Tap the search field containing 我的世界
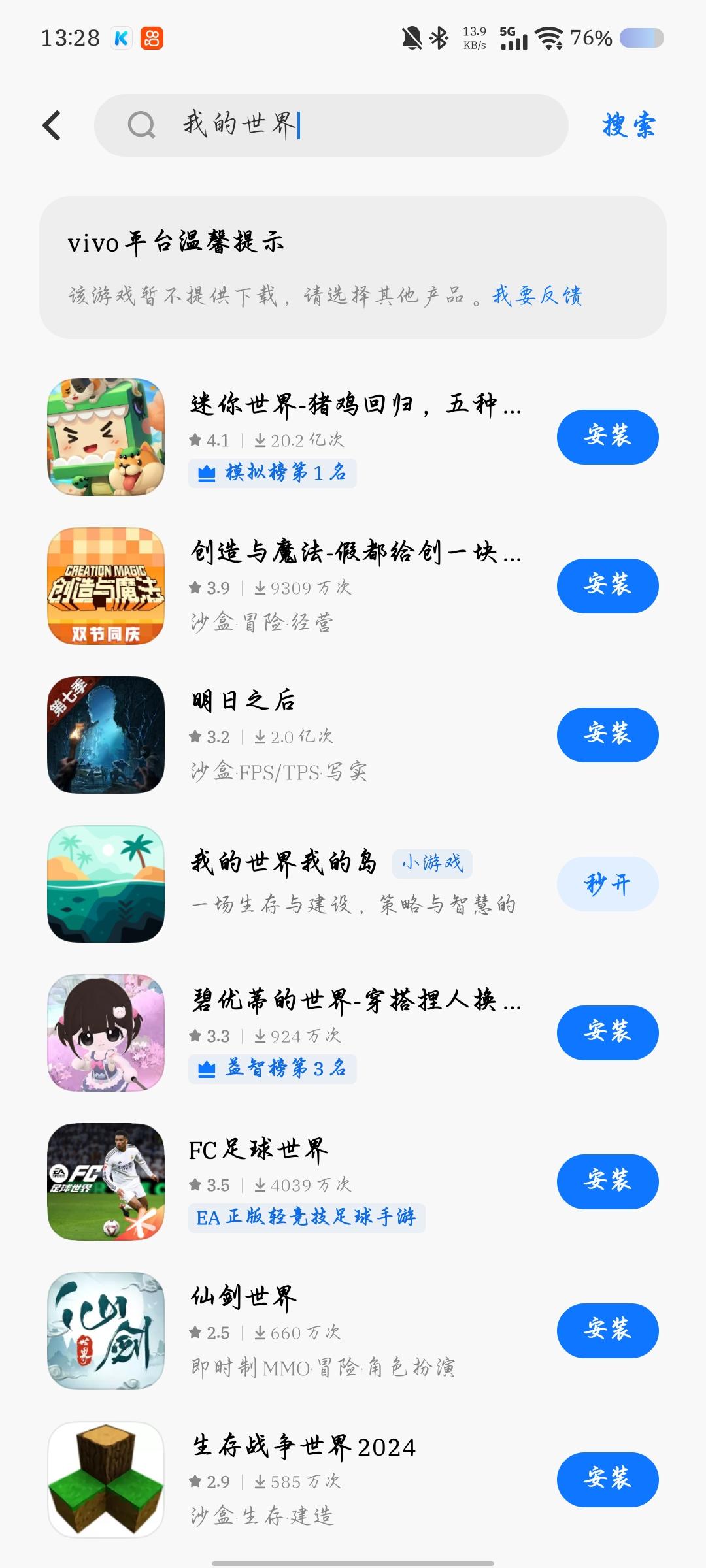 (x=340, y=125)
